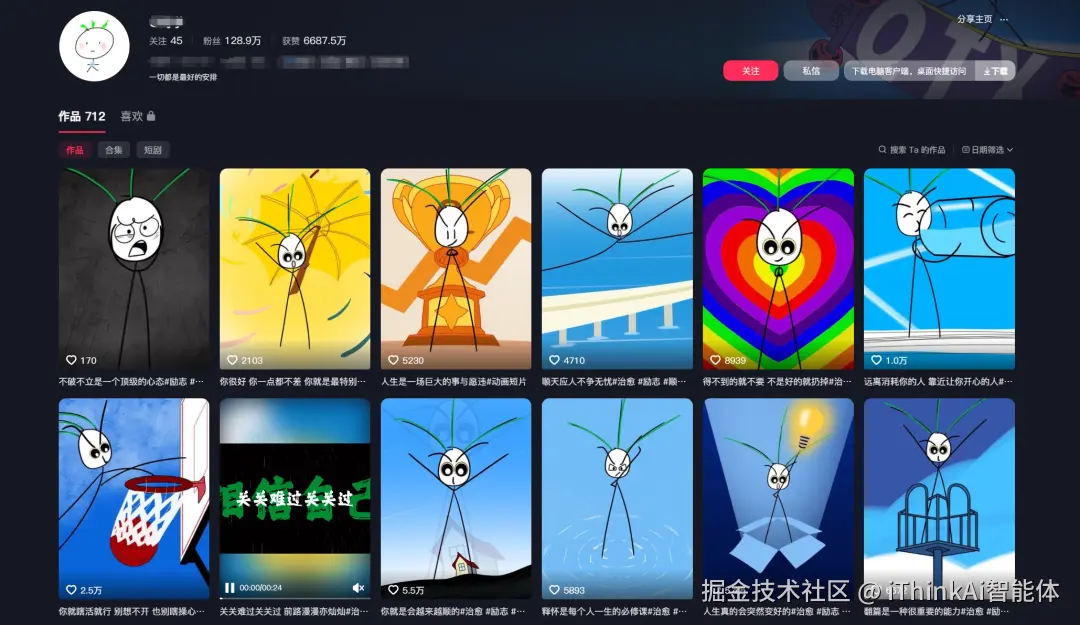1080x625 pixels.
Task: Expand the 日期筛选 date filter
Action: pyautogui.click(x=987, y=150)
